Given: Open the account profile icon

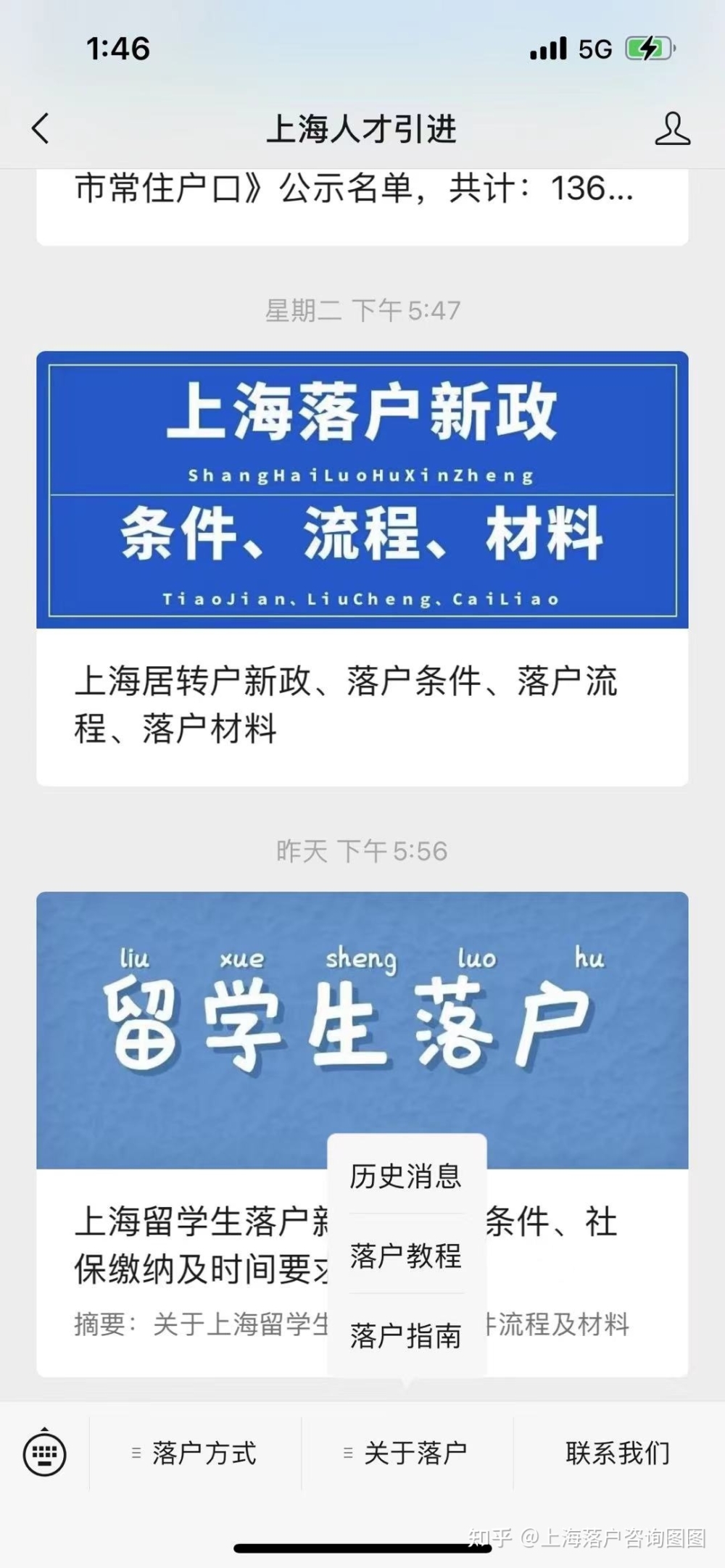Looking at the screenshot, I should click(x=672, y=128).
